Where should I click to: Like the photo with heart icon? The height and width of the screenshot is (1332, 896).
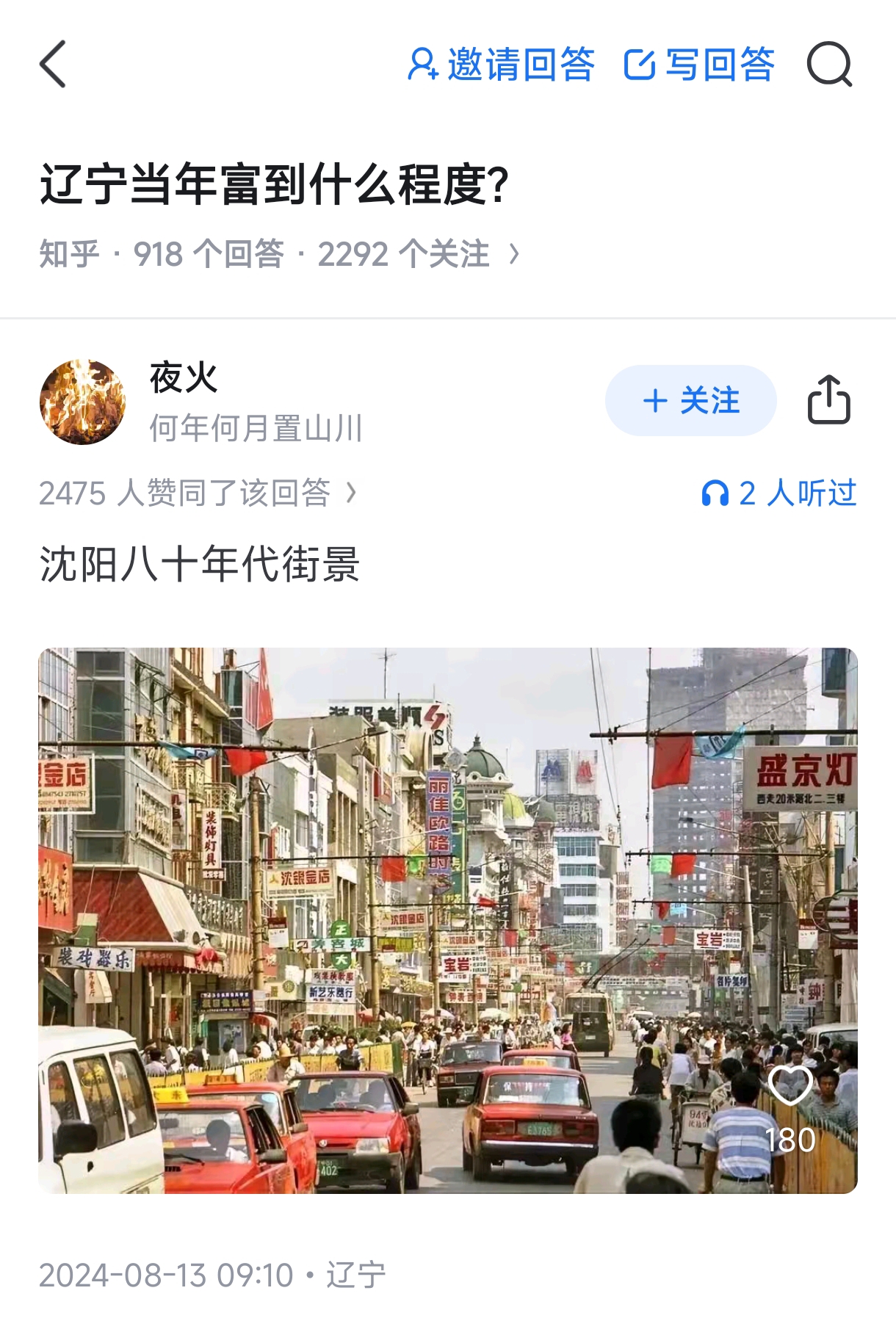tap(790, 1086)
